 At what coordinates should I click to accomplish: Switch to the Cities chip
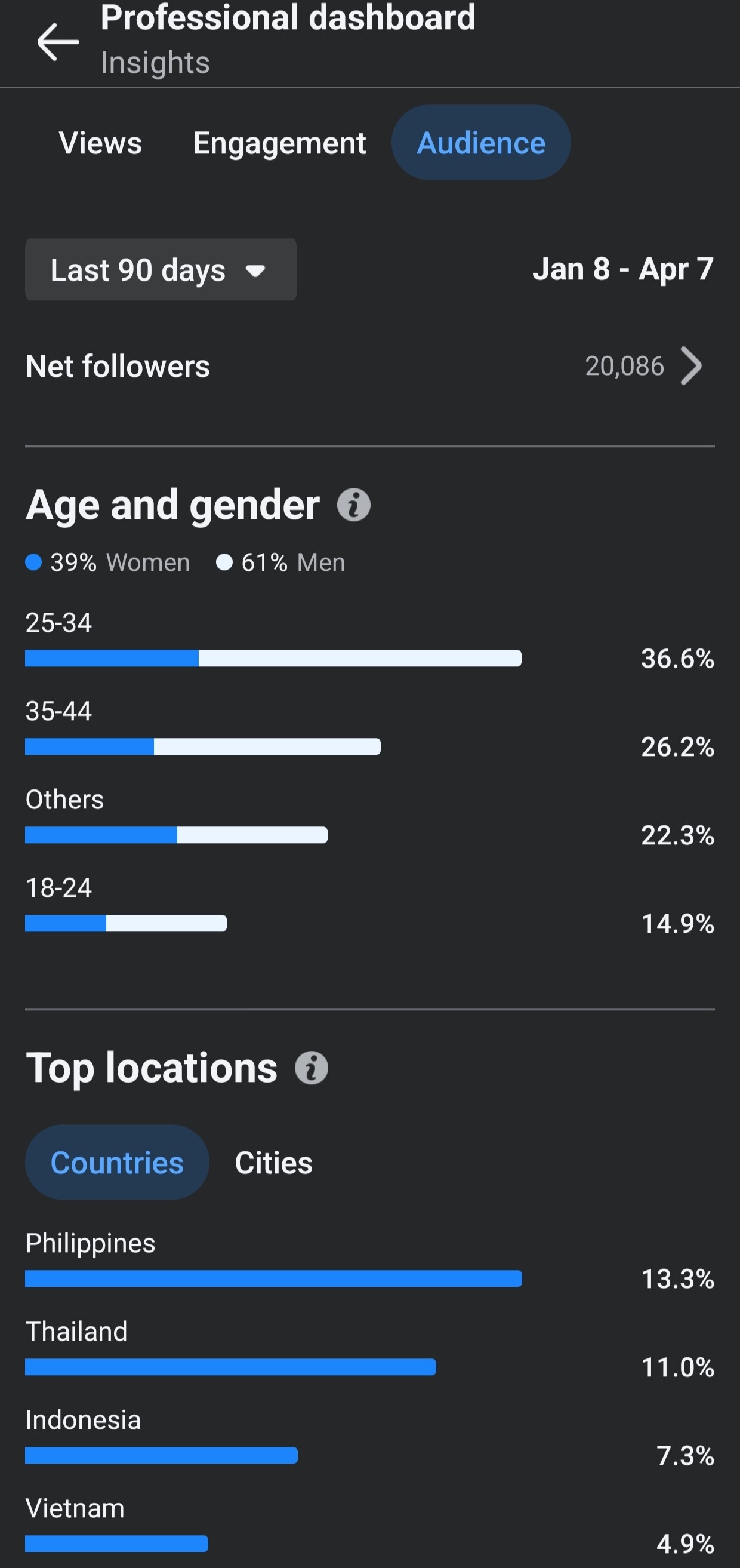coord(274,1163)
